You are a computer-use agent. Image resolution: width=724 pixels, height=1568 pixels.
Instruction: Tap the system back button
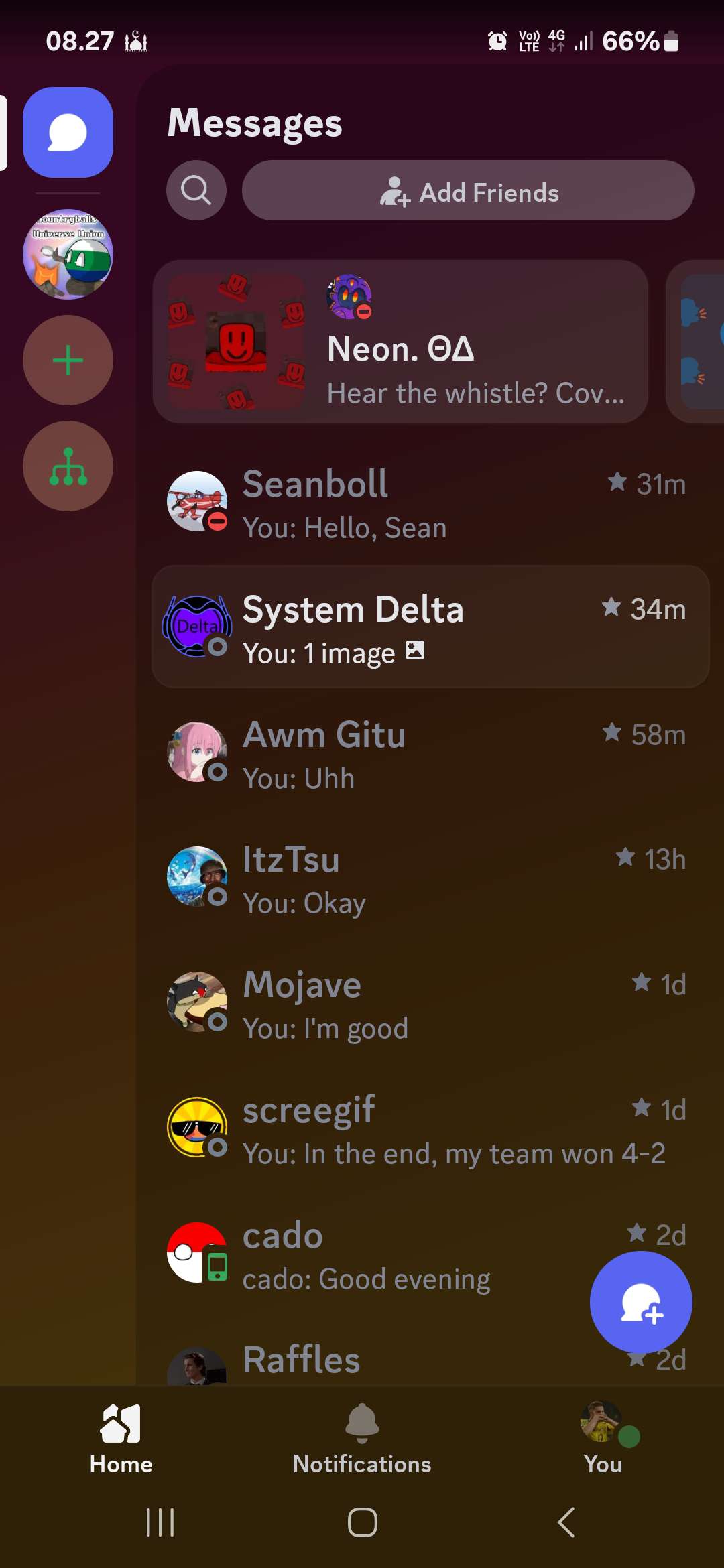point(566,1522)
